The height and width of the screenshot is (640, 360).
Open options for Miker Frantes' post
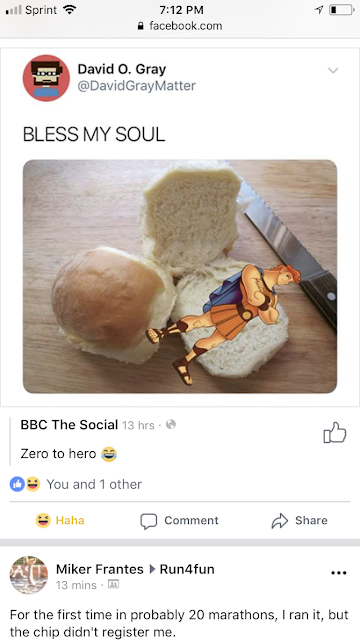point(339,573)
